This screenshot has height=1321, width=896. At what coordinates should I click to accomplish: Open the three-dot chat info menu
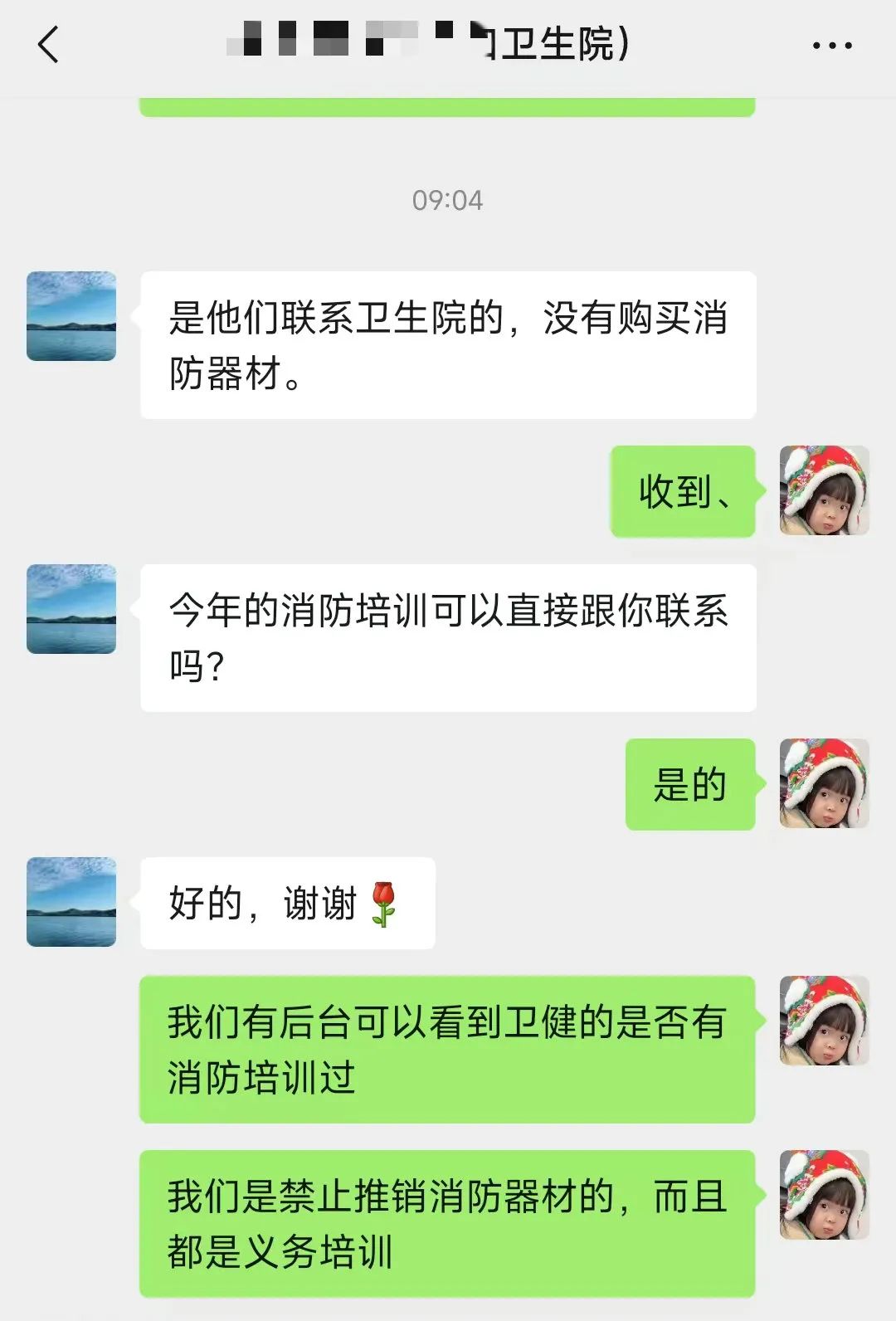coord(832,46)
